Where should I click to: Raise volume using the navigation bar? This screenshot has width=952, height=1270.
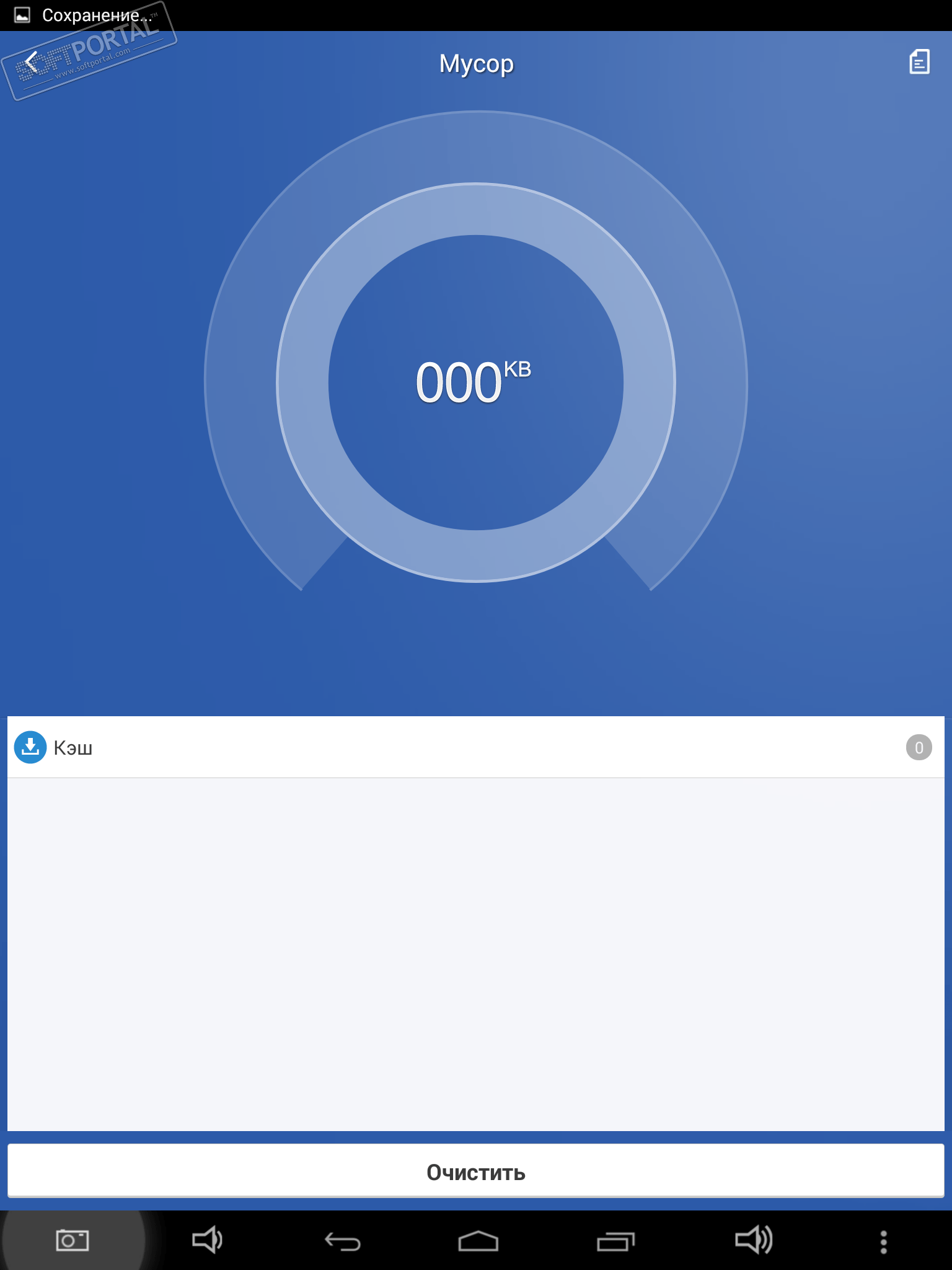(x=753, y=1241)
